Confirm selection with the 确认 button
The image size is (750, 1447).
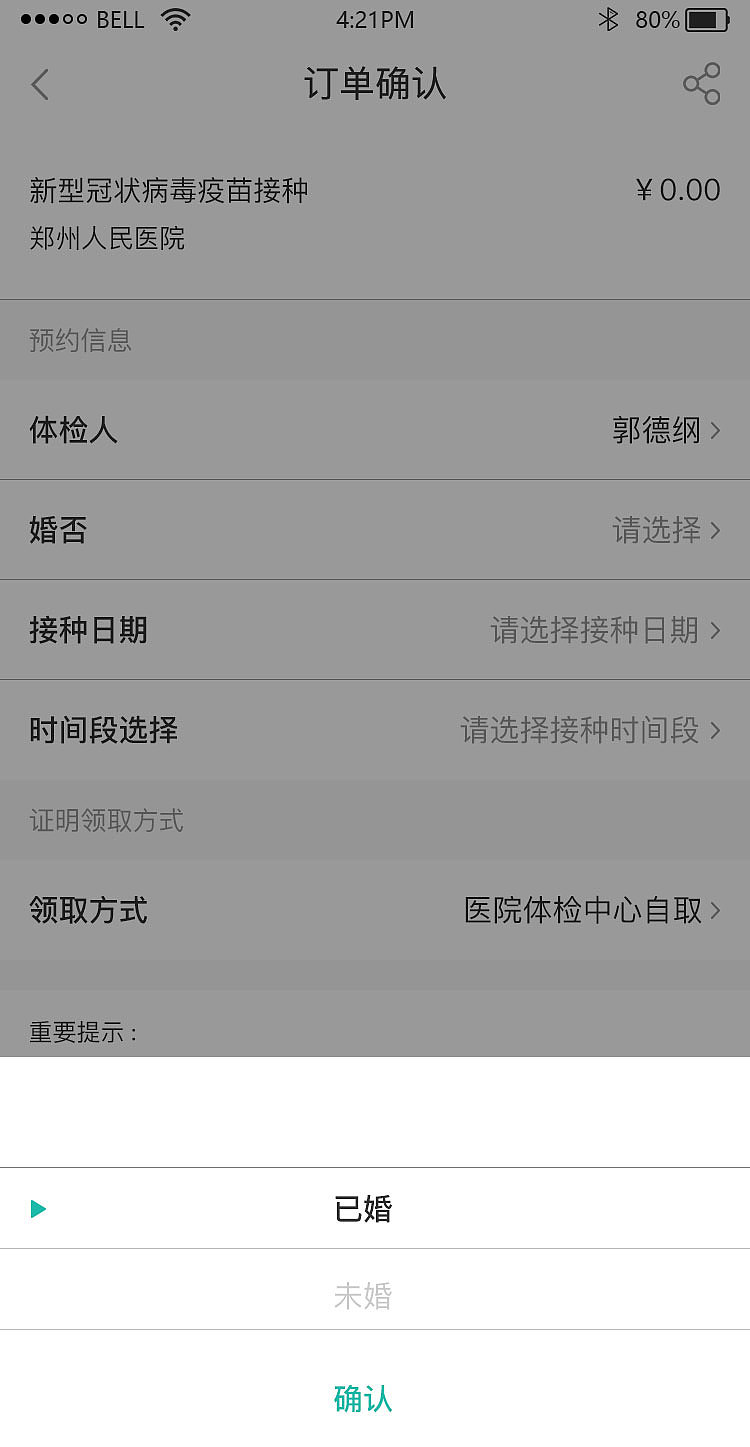363,1400
